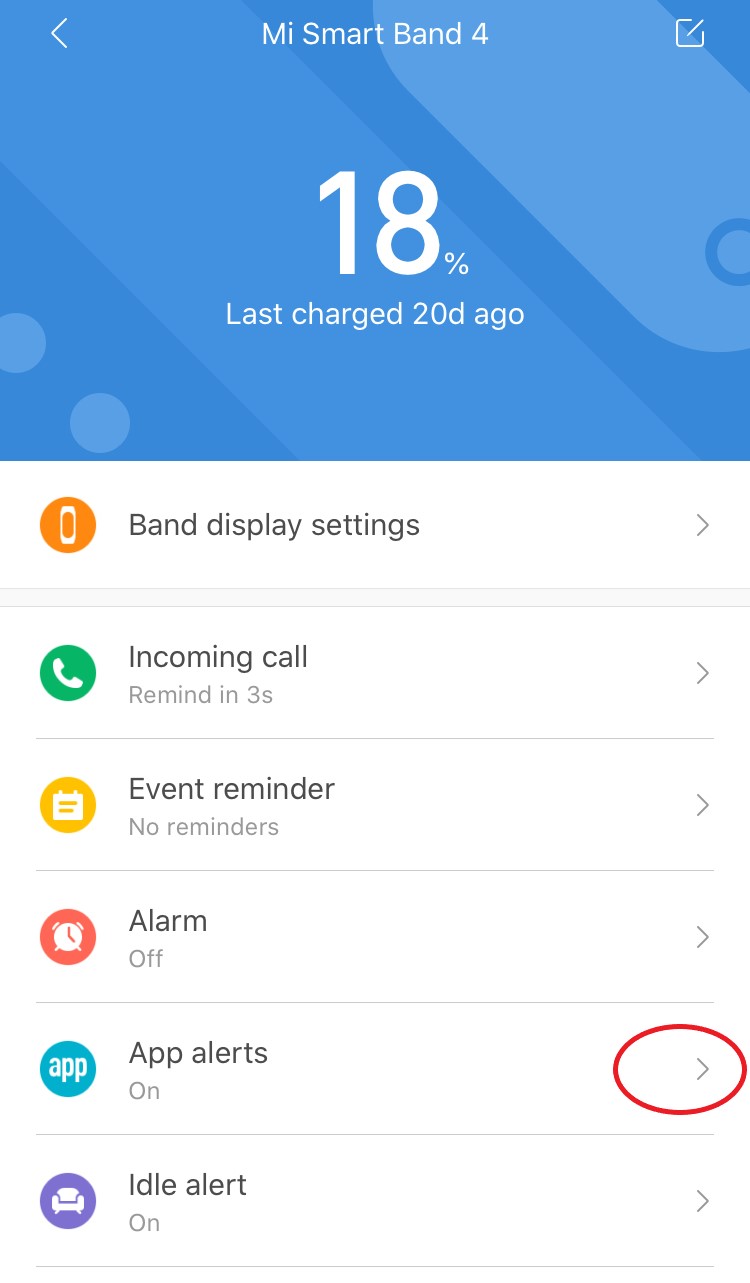Open Idle alert settings
750x1283 pixels.
tap(375, 1201)
